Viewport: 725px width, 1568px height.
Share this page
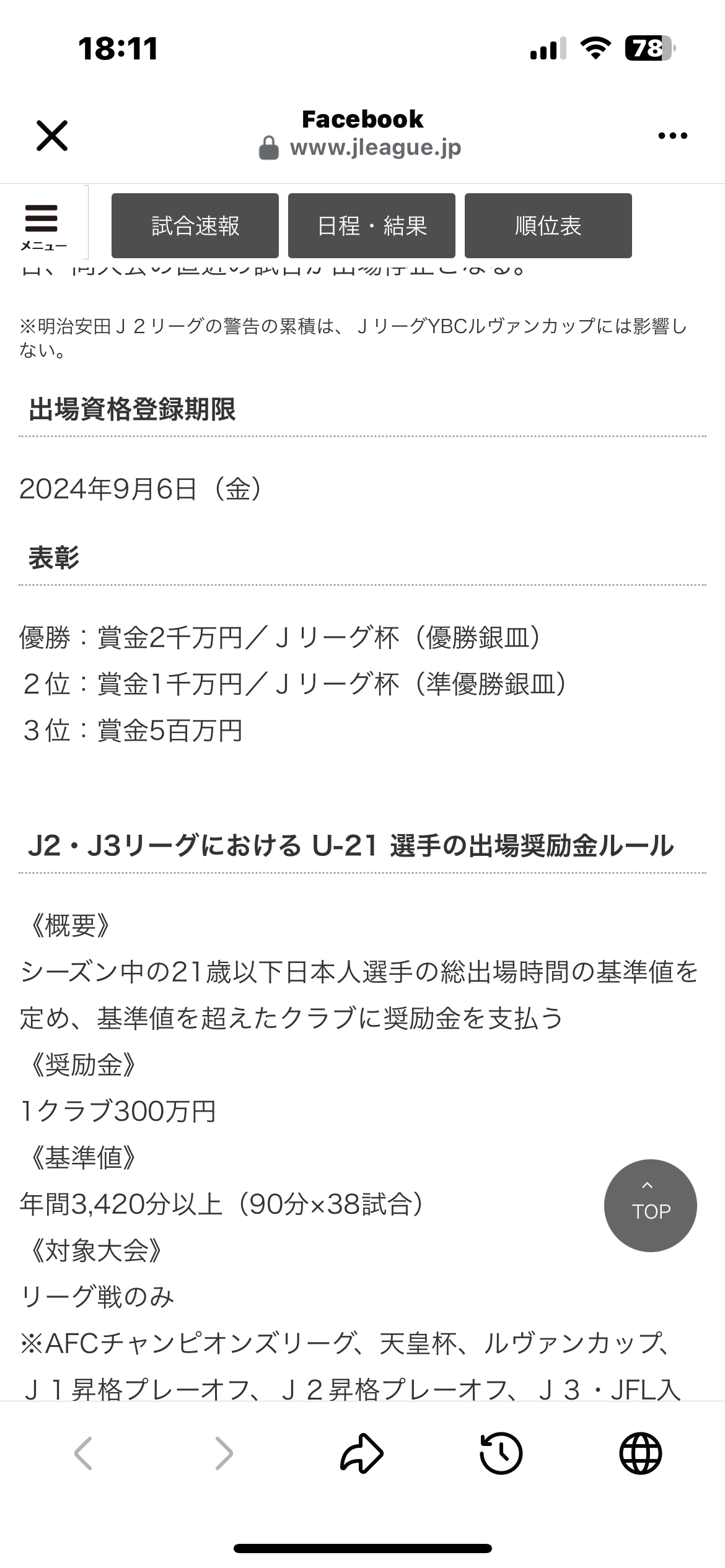point(362,1453)
